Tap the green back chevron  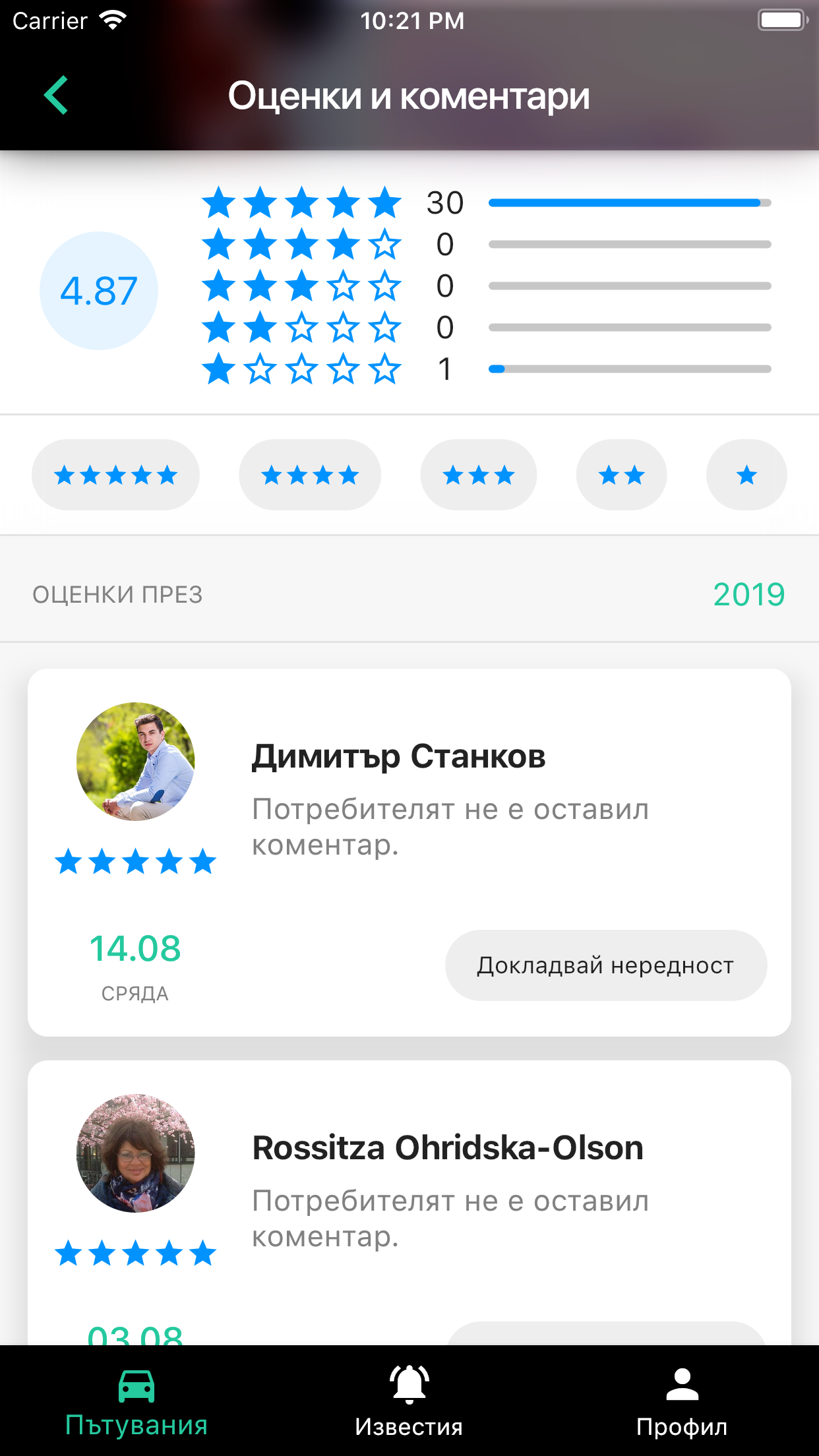(x=56, y=95)
